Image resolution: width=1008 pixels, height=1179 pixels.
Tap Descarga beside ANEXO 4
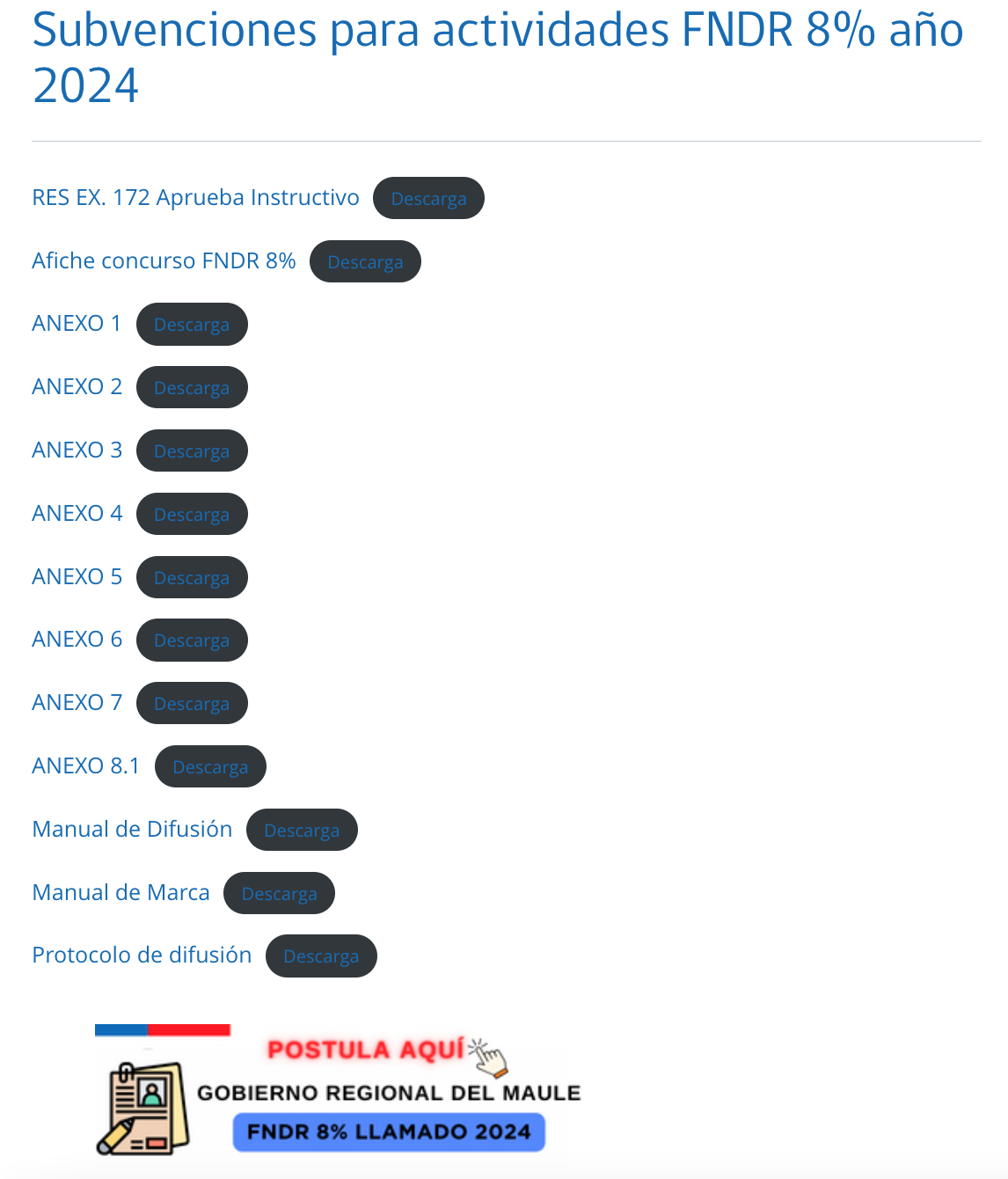click(192, 515)
